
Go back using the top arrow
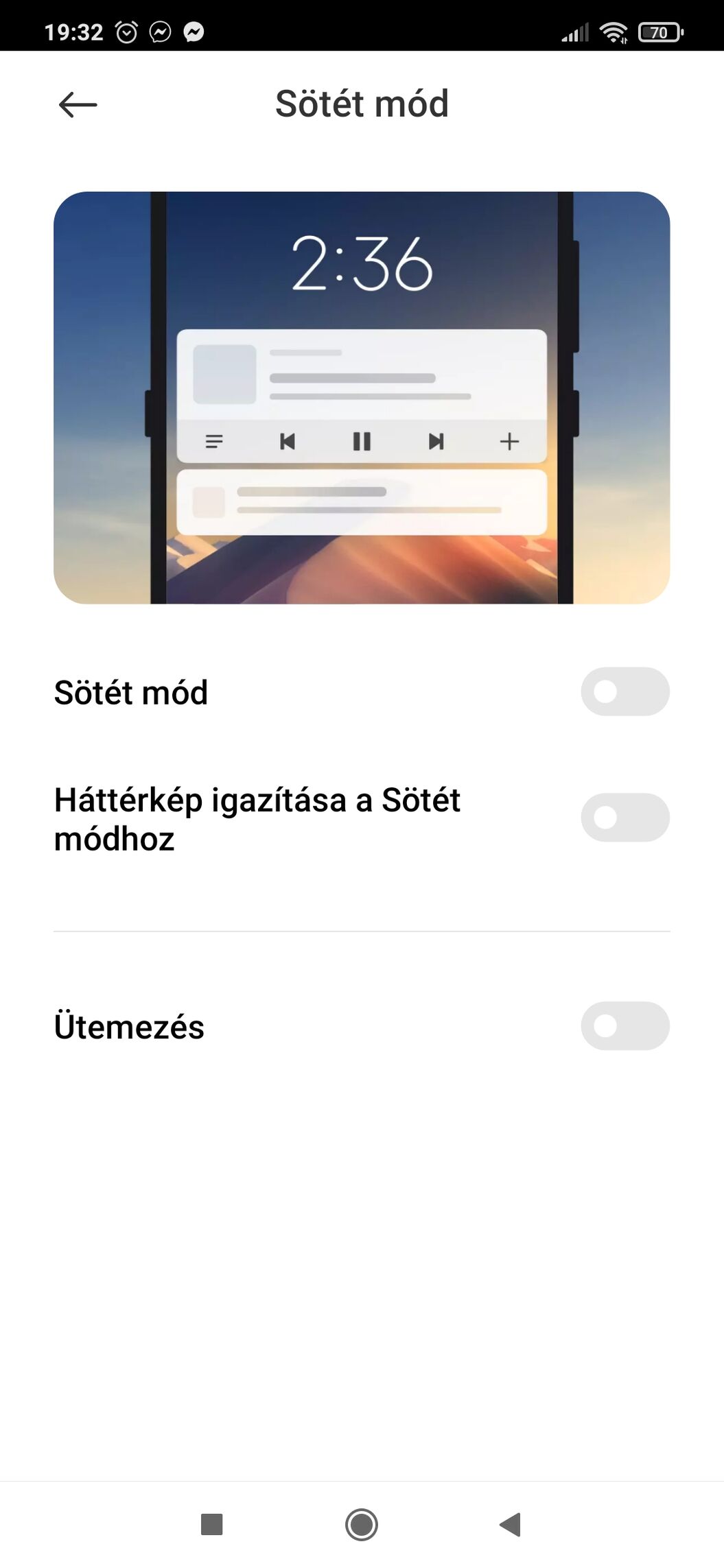(x=78, y=105)
